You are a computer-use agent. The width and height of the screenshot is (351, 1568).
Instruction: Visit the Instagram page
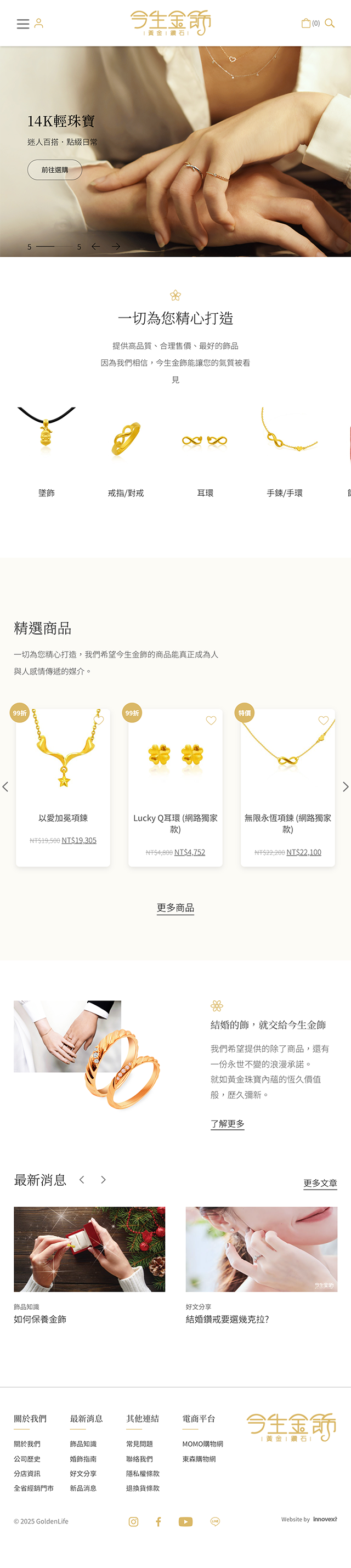click(133, 1522)
